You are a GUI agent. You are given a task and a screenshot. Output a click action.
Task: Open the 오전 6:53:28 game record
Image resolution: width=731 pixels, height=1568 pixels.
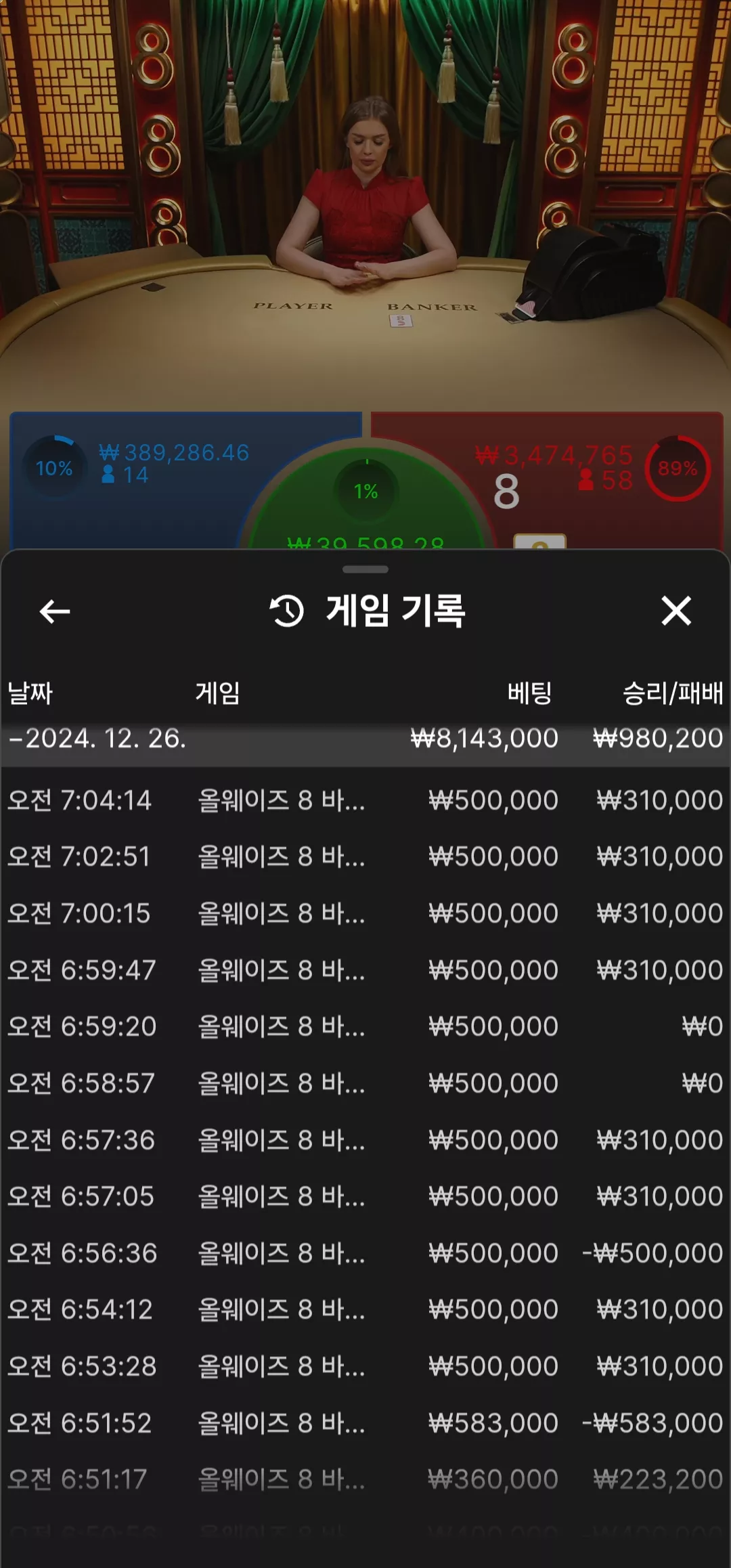click(x=365, y=1367)
